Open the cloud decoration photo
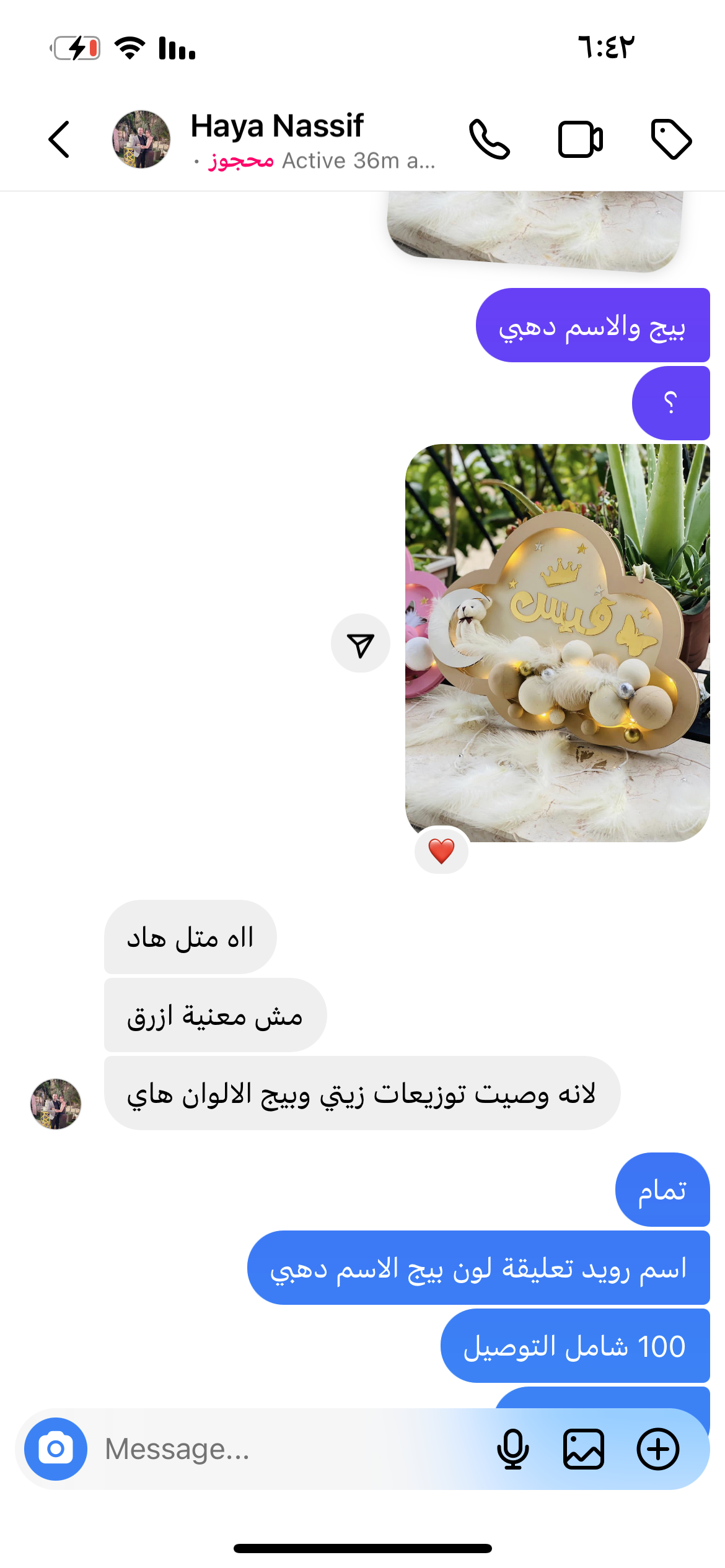Viewport: 725px width, 1568px height. 557,642
